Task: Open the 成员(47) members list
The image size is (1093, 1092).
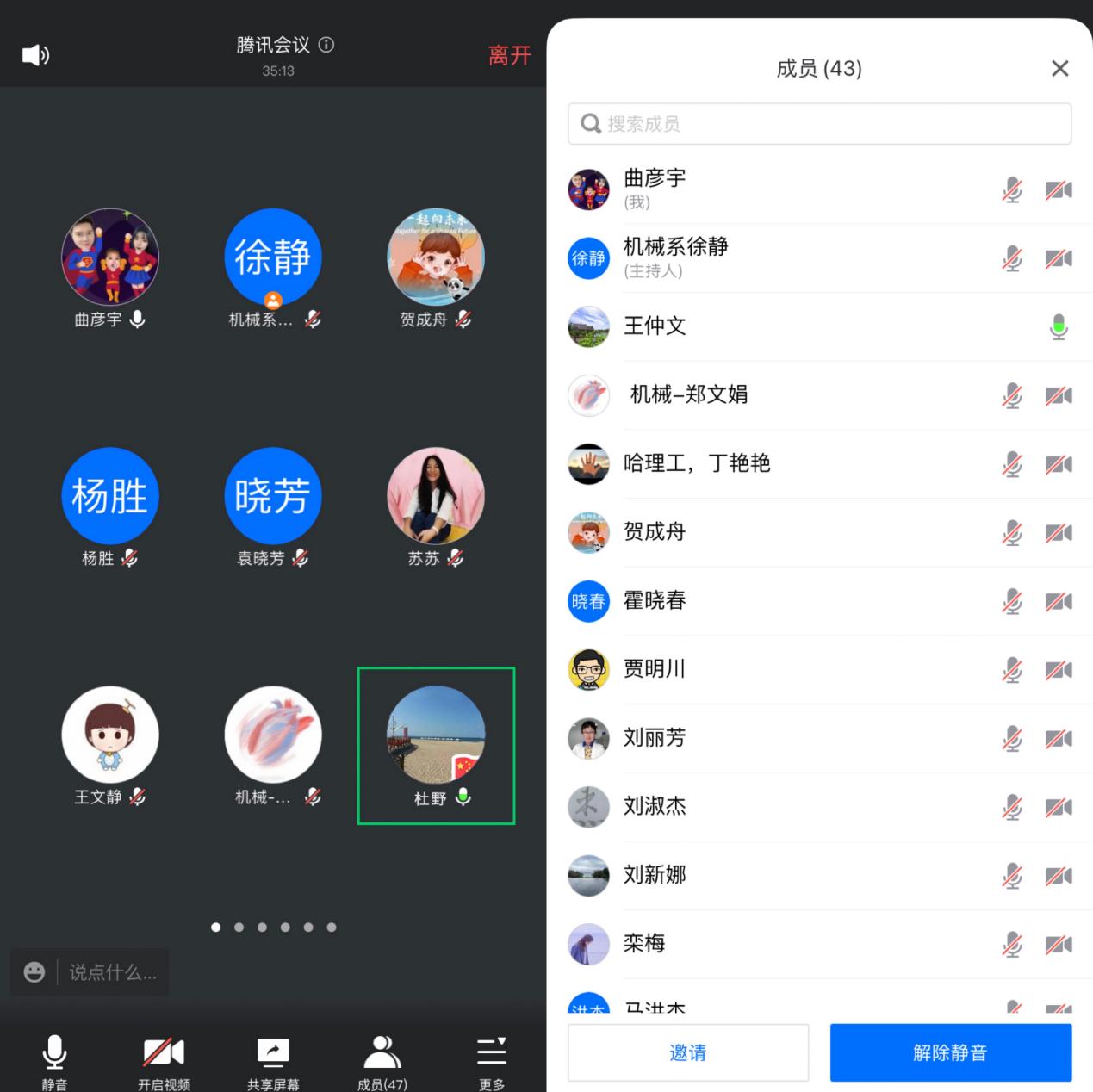Action: (382, 1060)
